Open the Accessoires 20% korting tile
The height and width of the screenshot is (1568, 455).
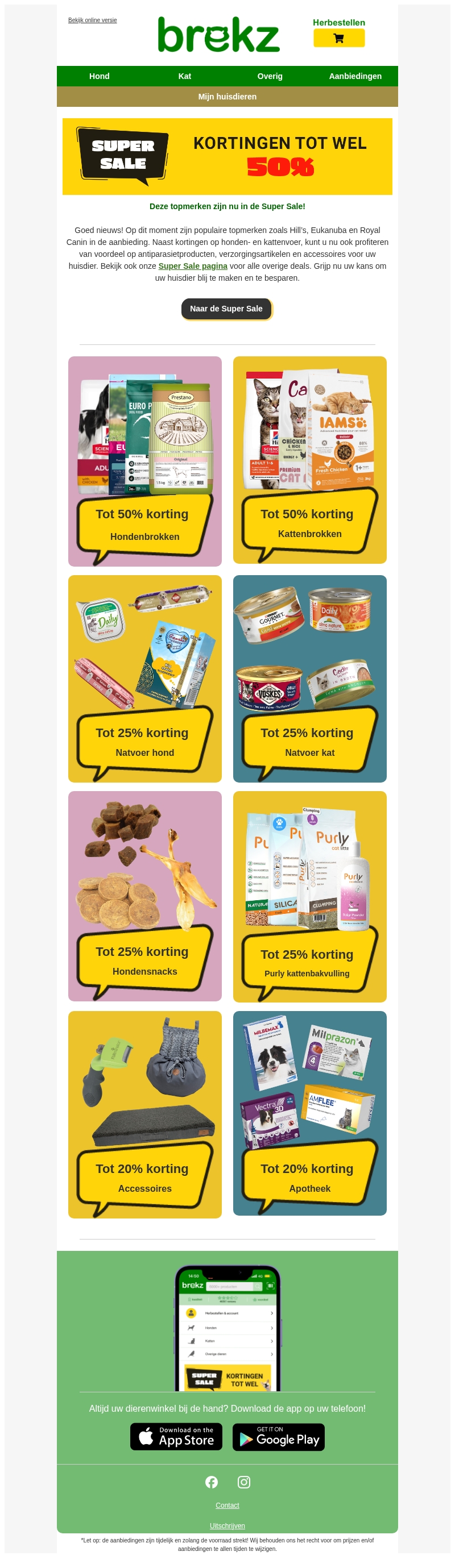coord(145,1114)
